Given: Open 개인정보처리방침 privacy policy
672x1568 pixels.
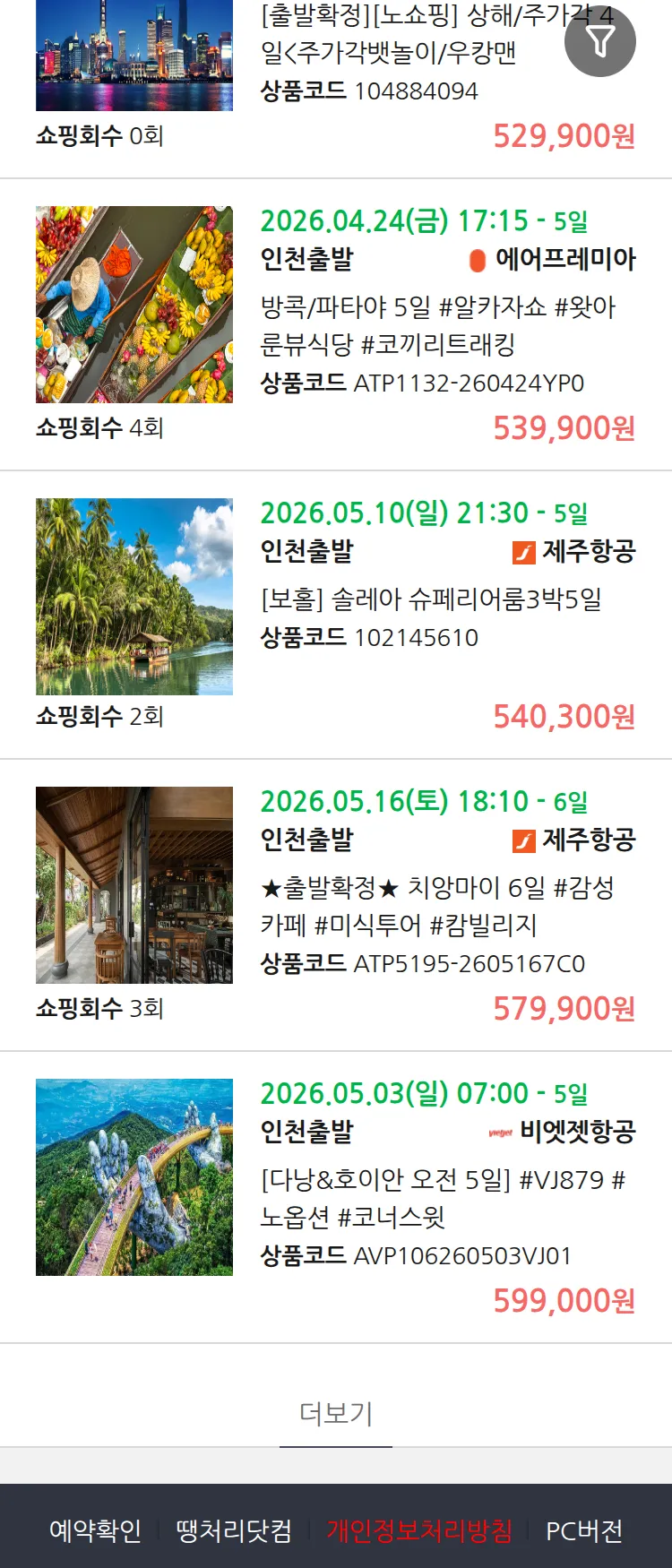Looking at the screenshot, I should coord(419,1530).
